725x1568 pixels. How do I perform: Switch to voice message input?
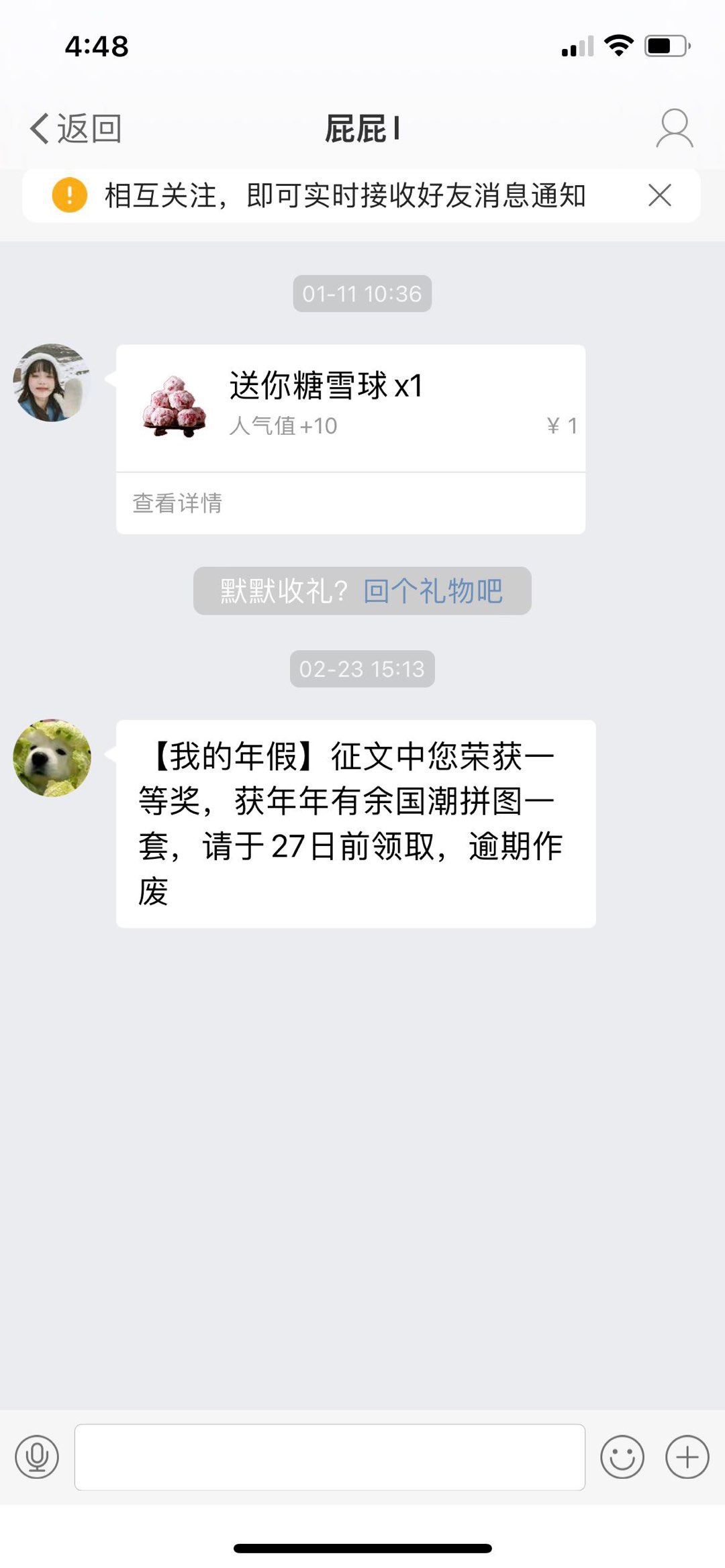[x=37, y=1457]
